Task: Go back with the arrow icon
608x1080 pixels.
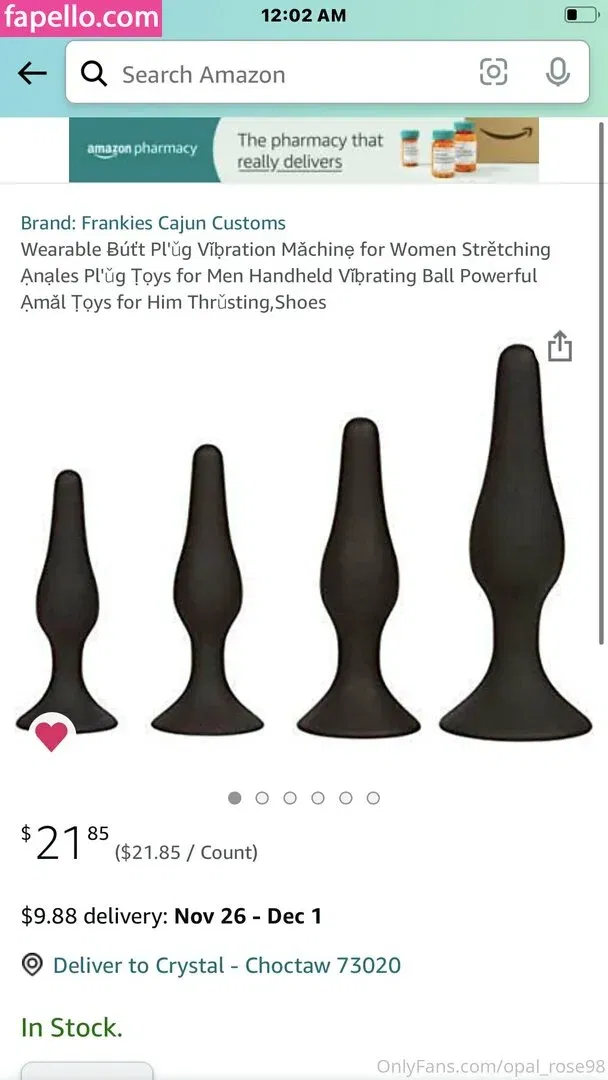Action: 32,73
